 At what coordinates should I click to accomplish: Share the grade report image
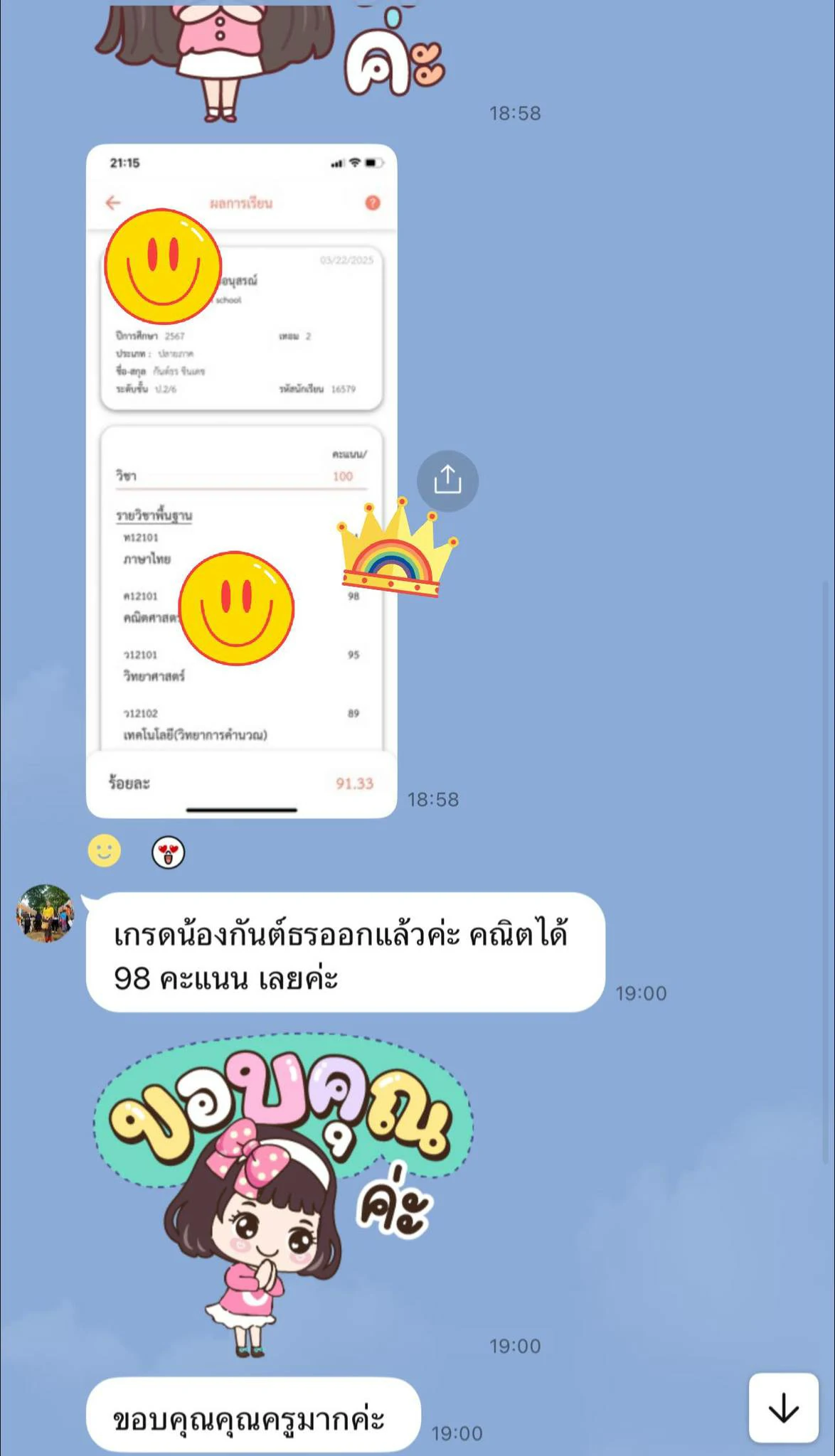tap(447, 481)
